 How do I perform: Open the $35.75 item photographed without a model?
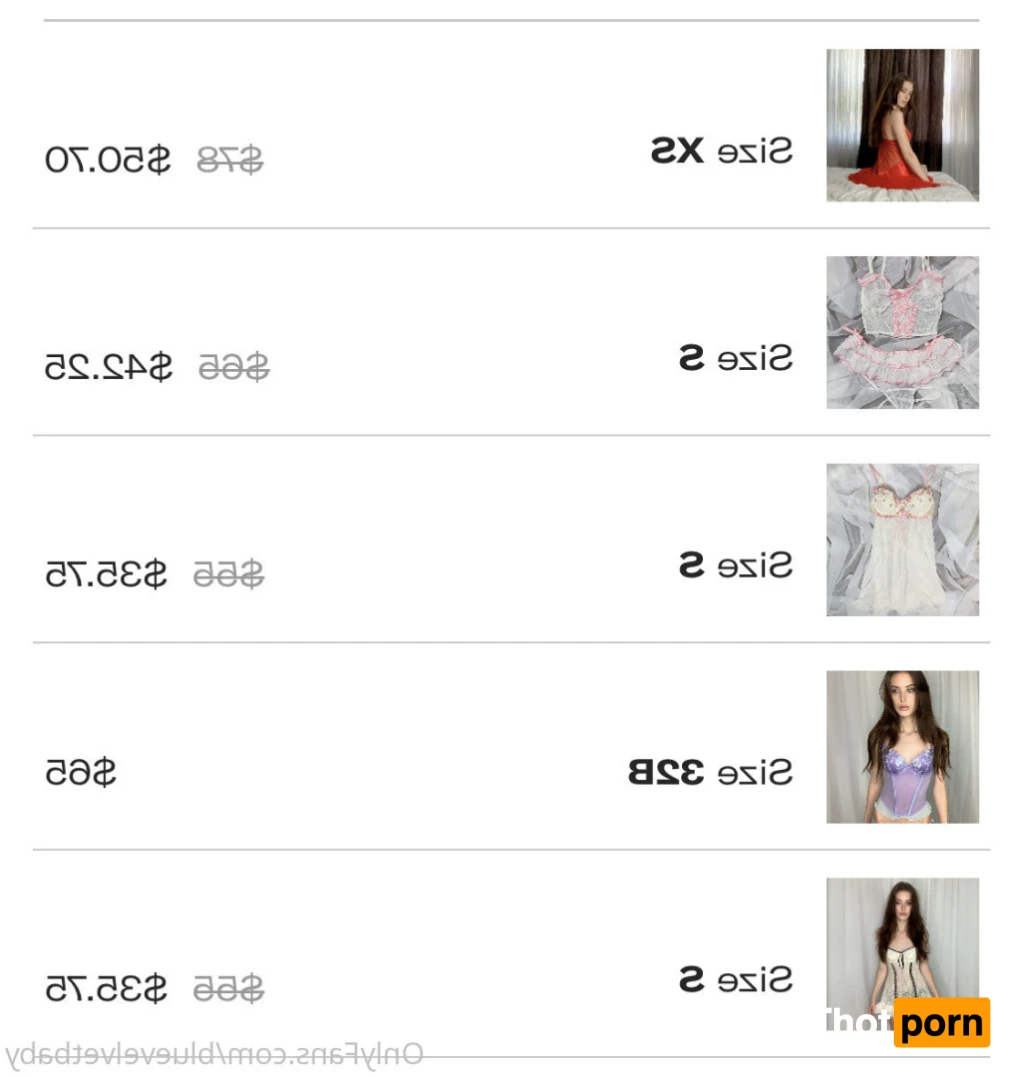[x=901, y=540]
